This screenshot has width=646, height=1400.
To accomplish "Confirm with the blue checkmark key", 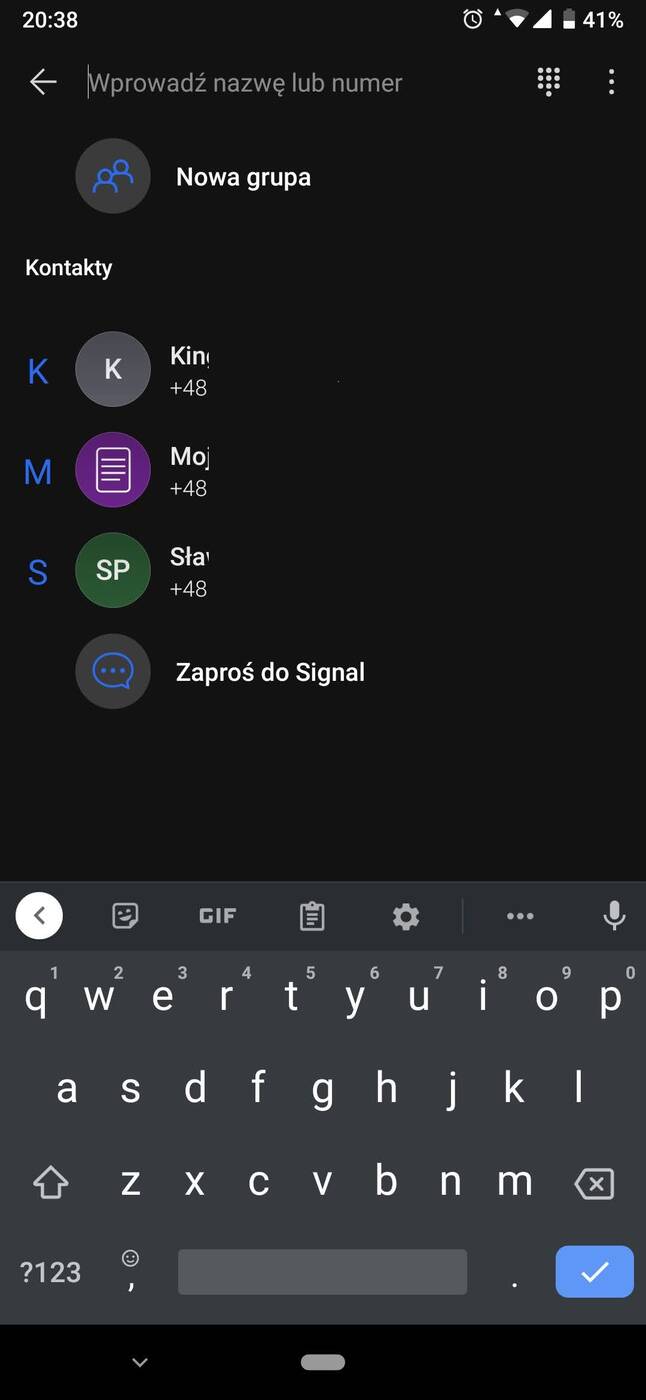I will (x=594, y=1272).
